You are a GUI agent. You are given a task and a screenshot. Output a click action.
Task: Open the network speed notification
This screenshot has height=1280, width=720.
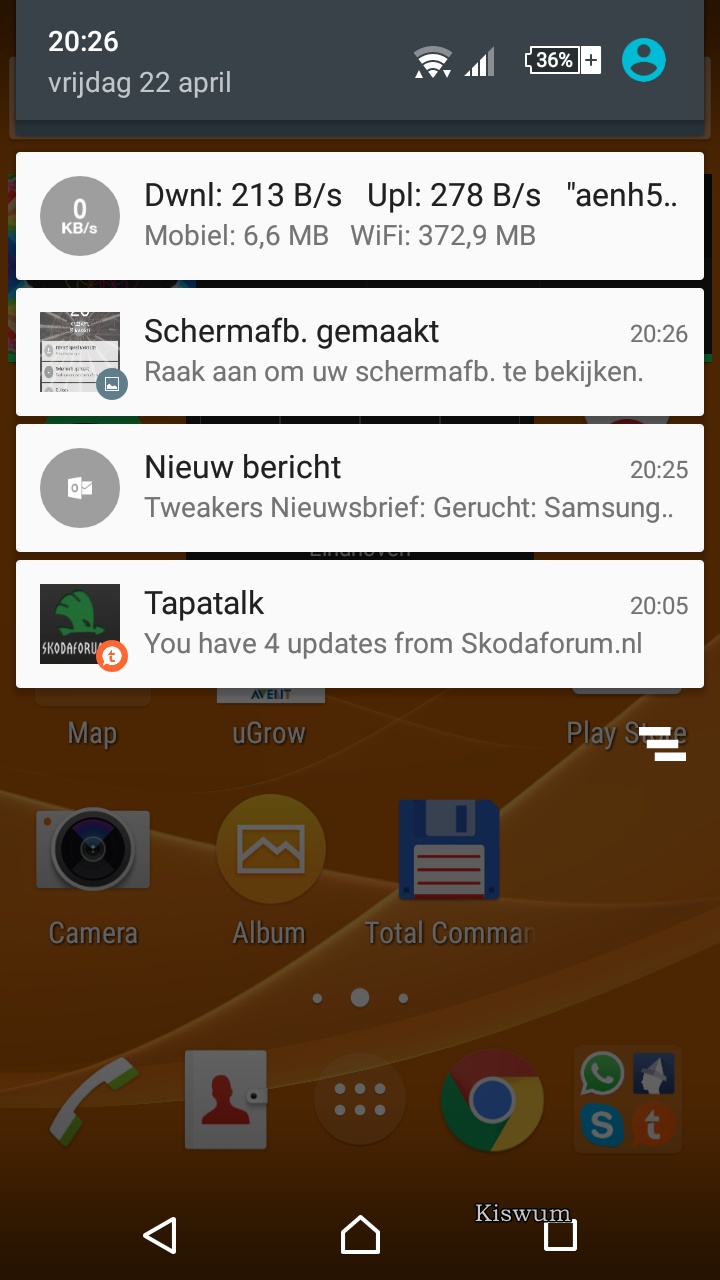click(360, 216)
